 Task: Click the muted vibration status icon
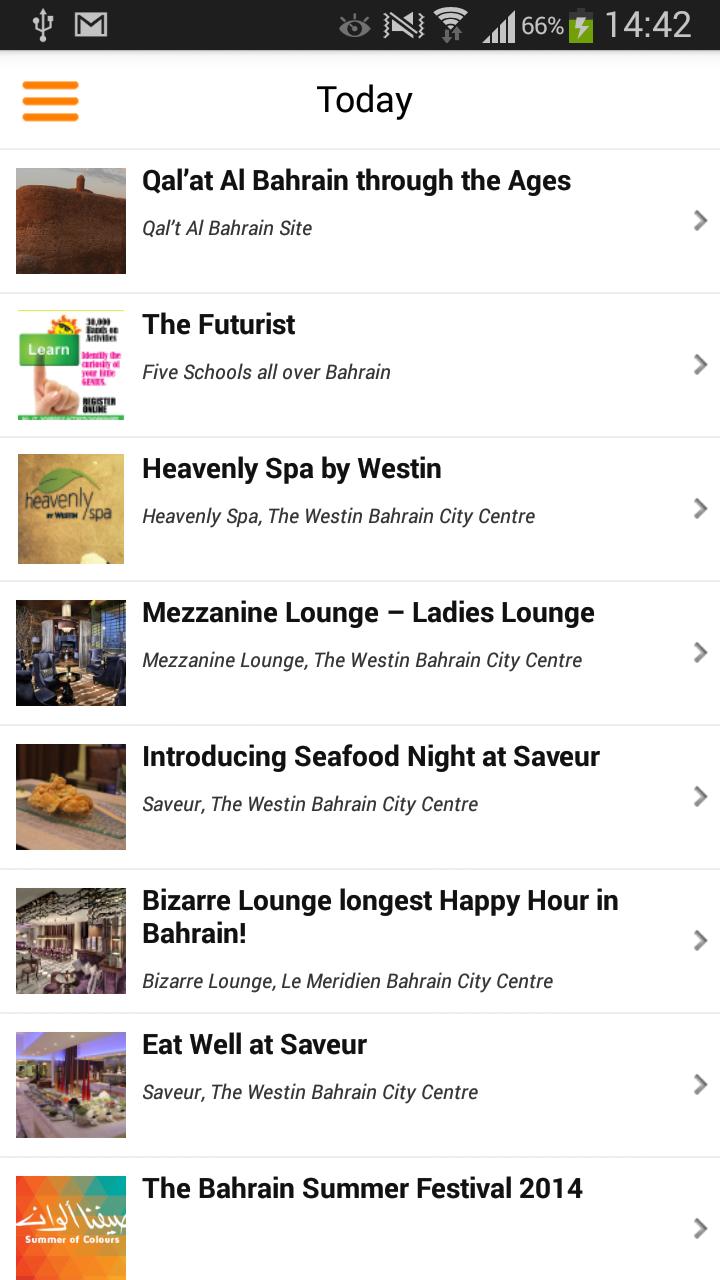tap(403, 25)
